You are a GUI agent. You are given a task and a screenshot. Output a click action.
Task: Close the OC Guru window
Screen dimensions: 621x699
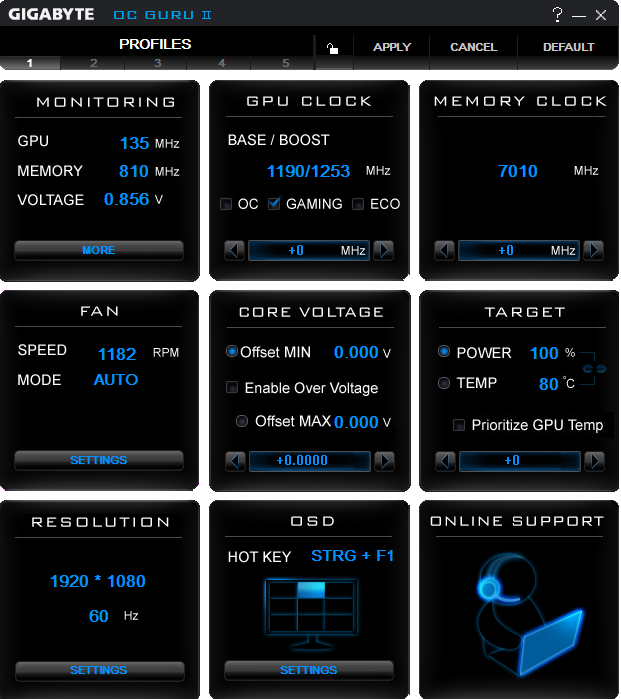pyautogui.click(x=601, y=15)
